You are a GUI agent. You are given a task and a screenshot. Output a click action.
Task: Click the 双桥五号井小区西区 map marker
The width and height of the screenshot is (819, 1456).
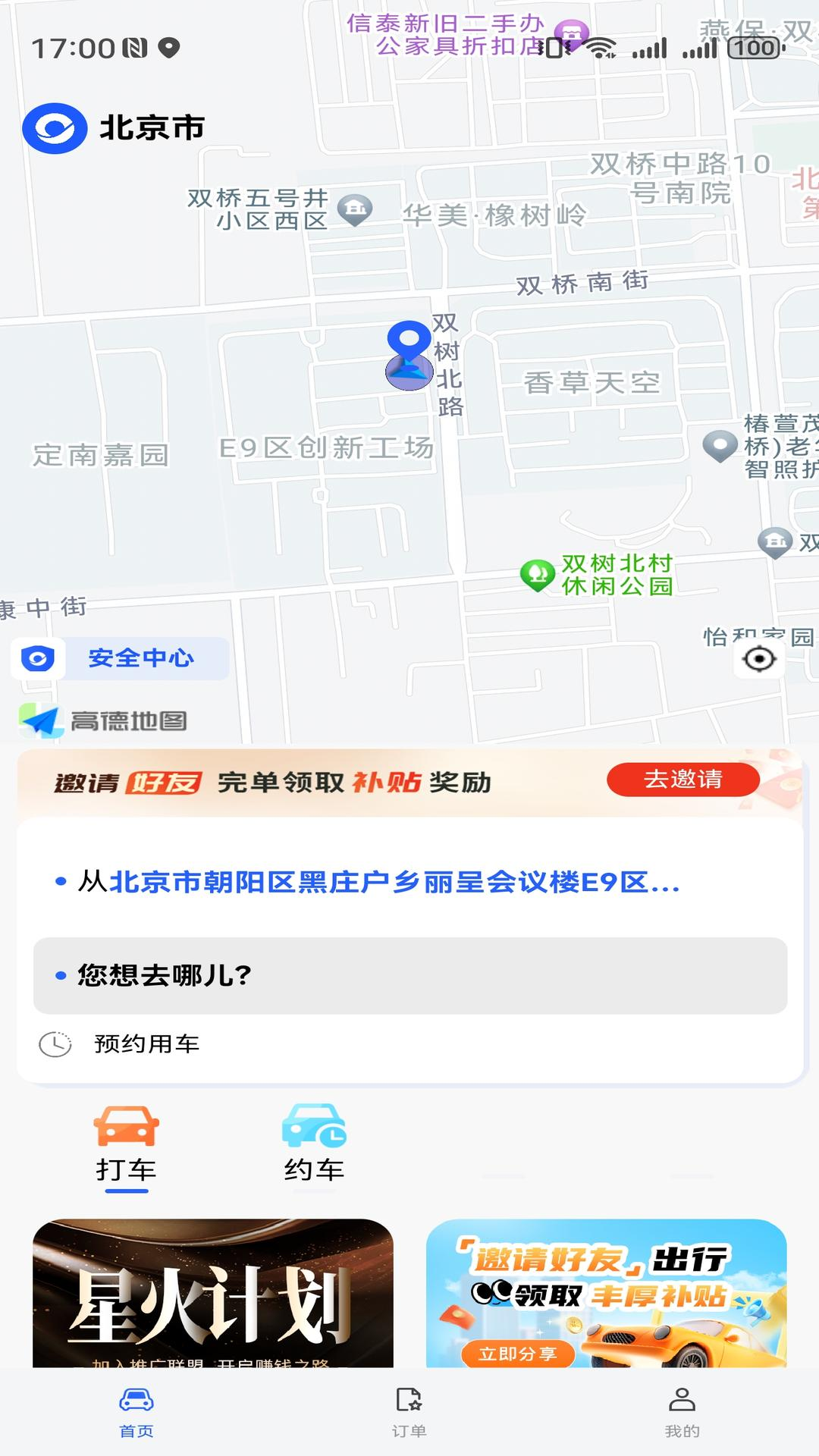(353, 206)
